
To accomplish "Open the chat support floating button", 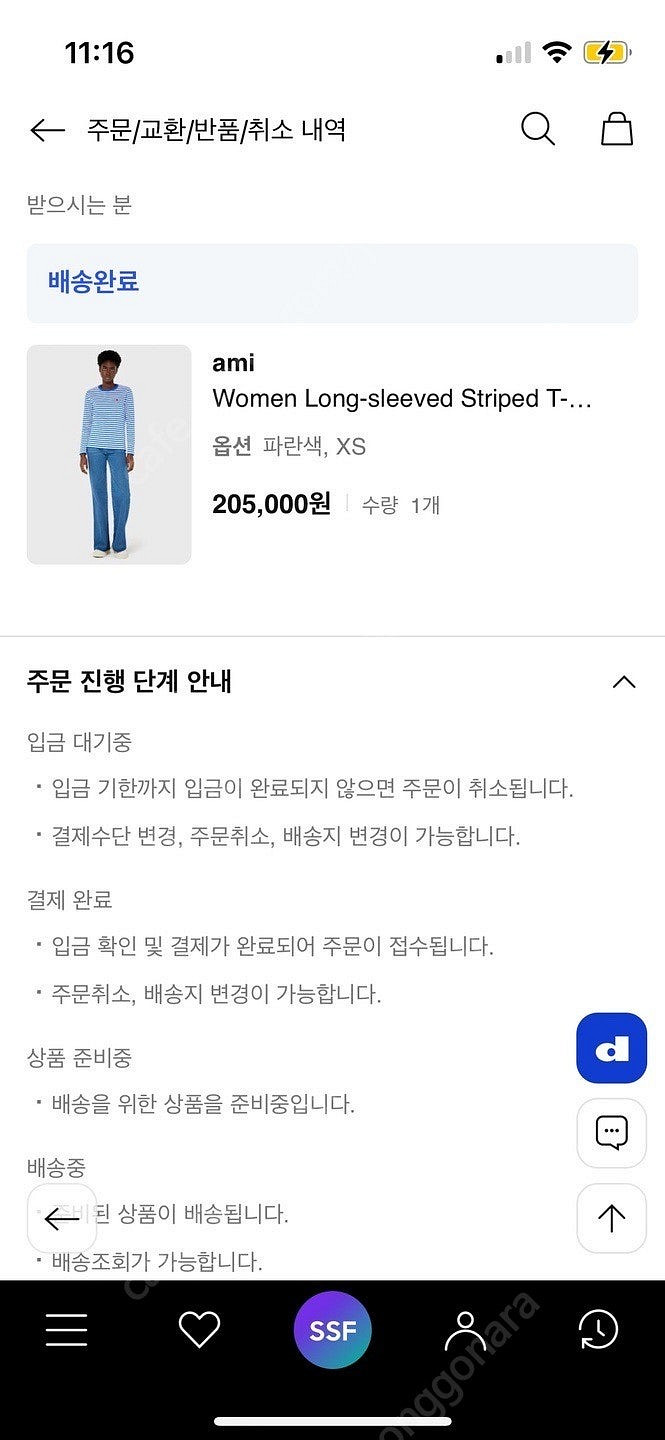I will coord(611,1132).
